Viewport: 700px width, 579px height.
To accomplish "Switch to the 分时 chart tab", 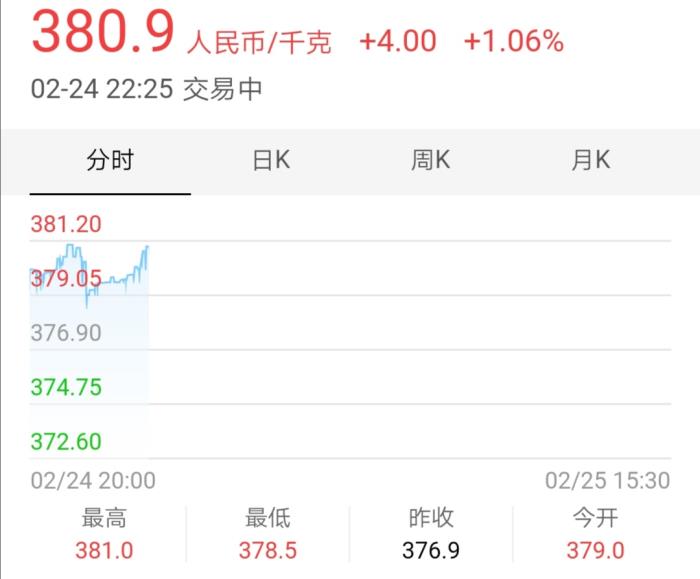I will tap(110, 160).
